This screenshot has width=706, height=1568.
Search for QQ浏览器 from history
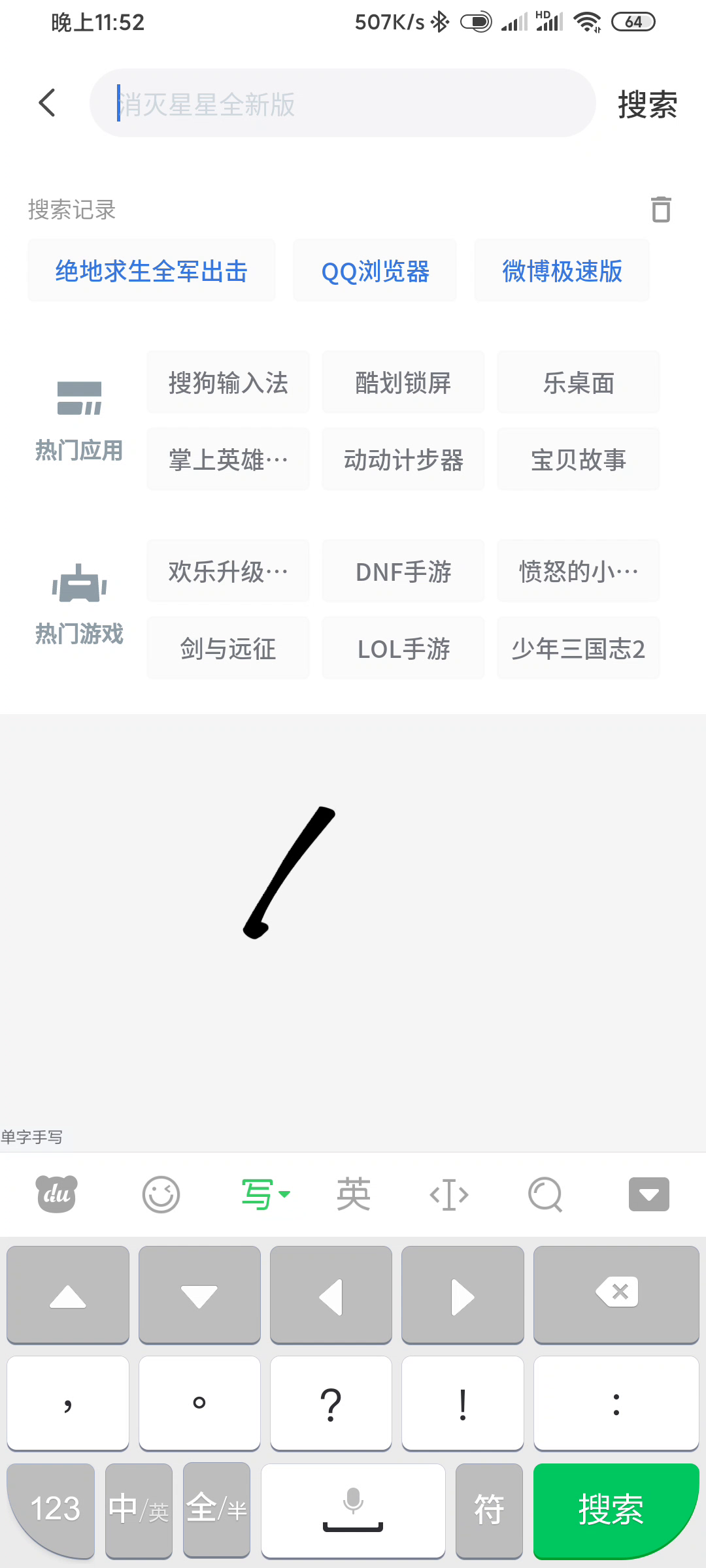pos(375,270)
